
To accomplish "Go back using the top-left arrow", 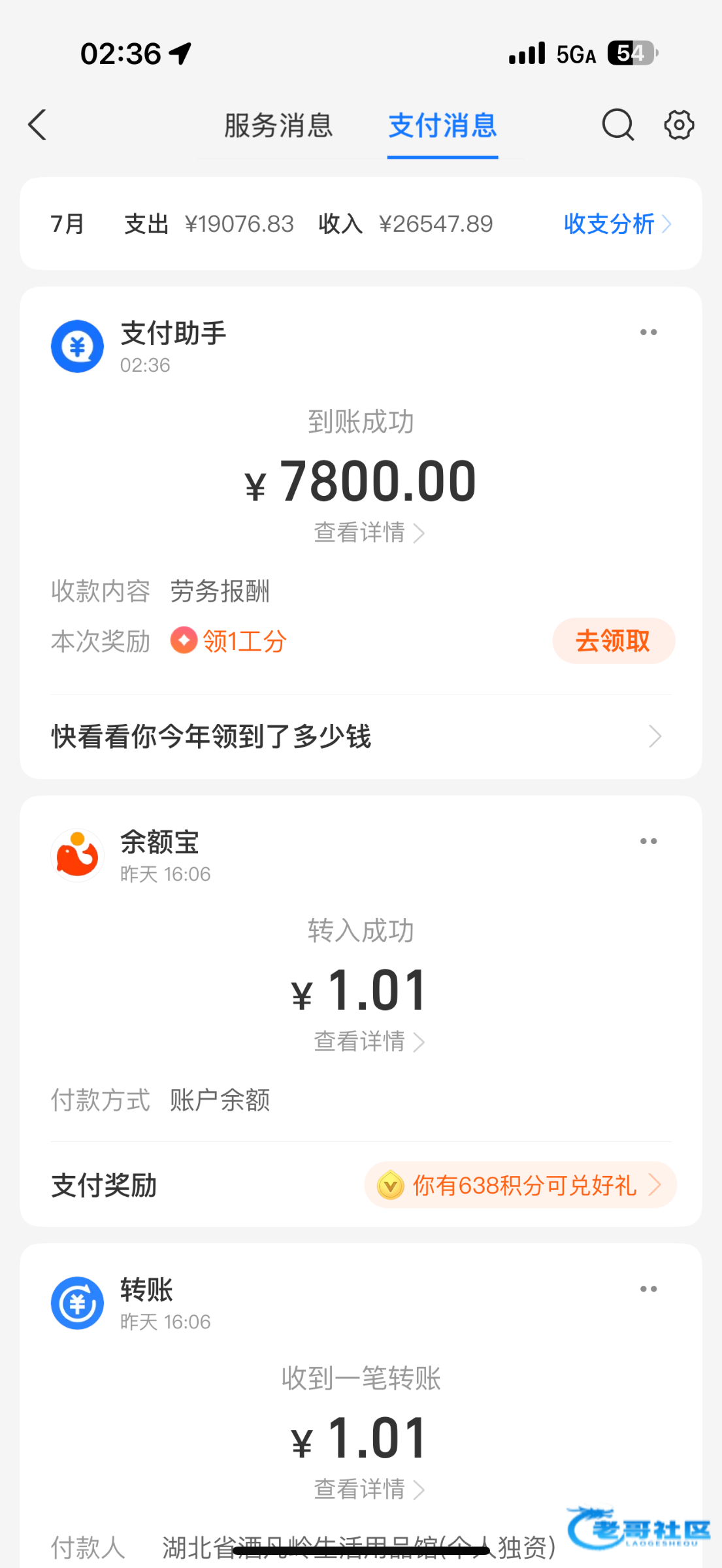I will click(38, 125).
